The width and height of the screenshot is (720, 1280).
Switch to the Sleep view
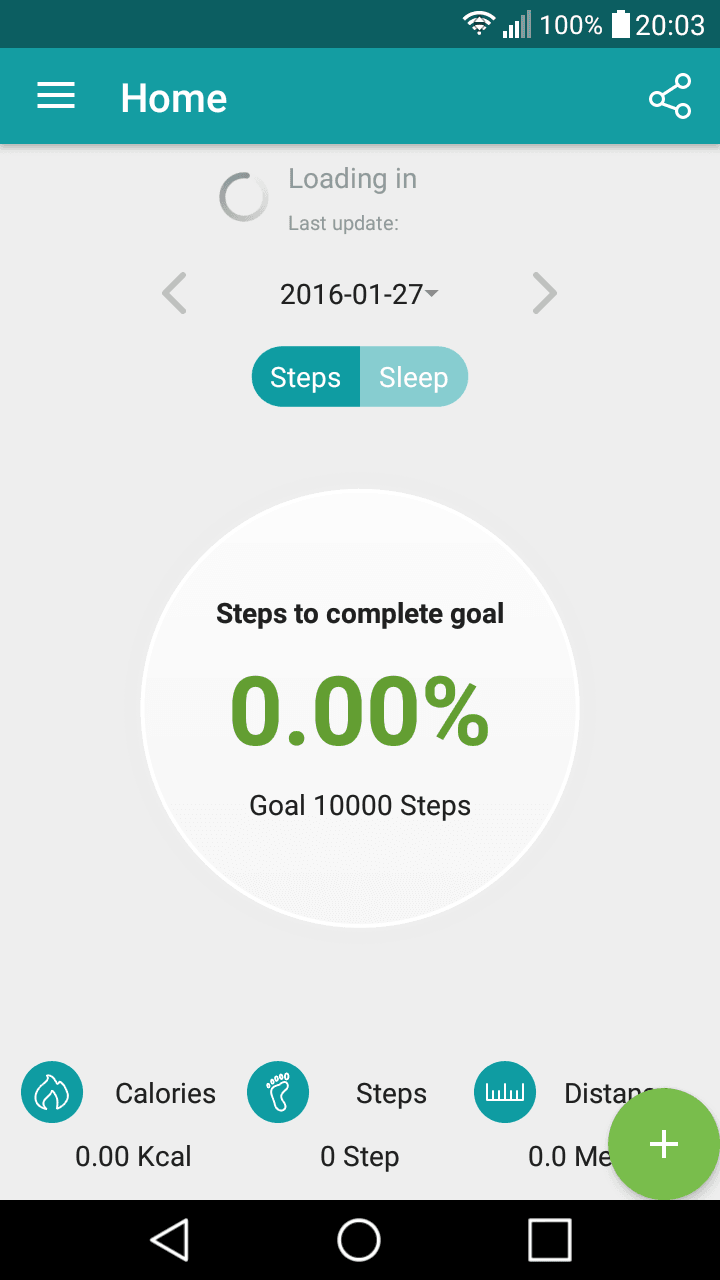(x=413, y=377)
